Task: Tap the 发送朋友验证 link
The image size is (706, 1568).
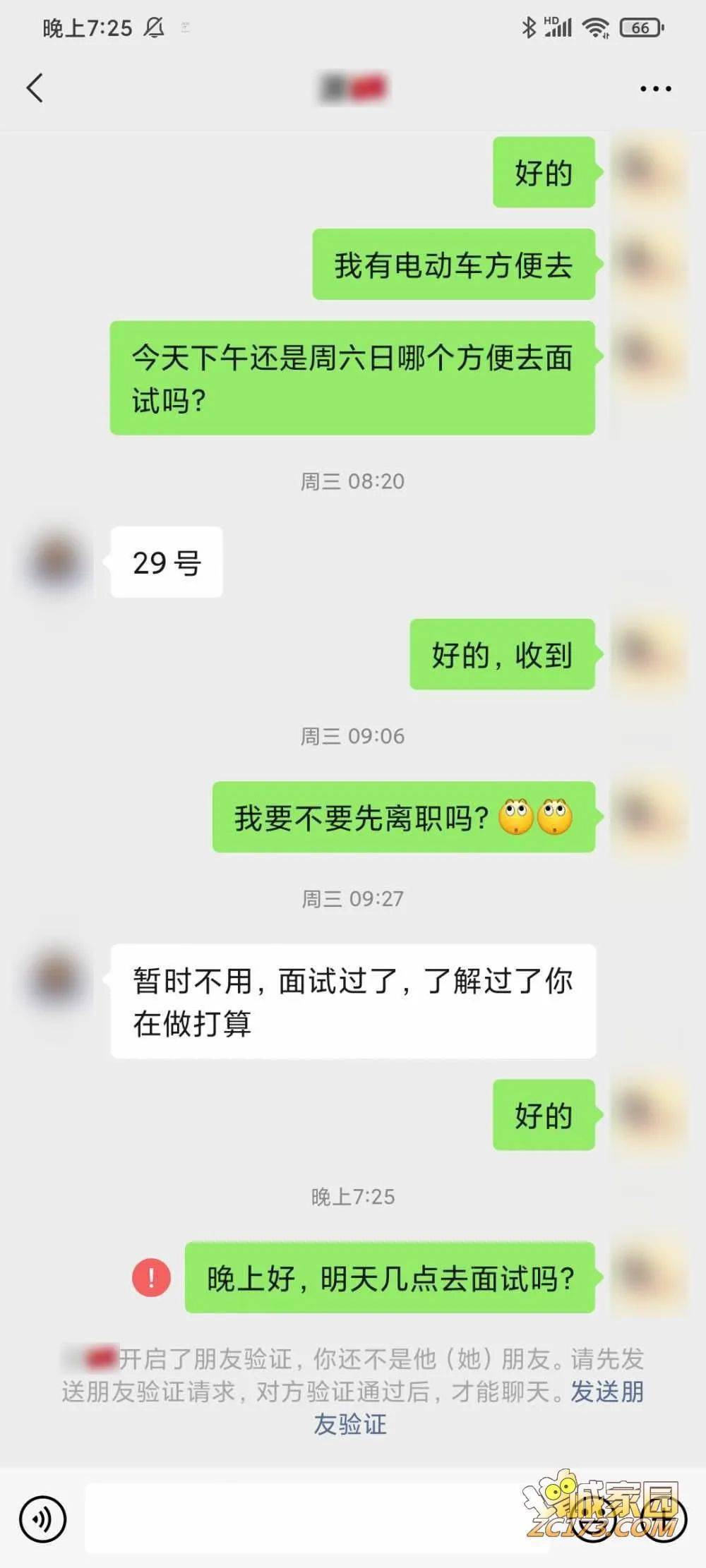Action: pos(606,1392)
